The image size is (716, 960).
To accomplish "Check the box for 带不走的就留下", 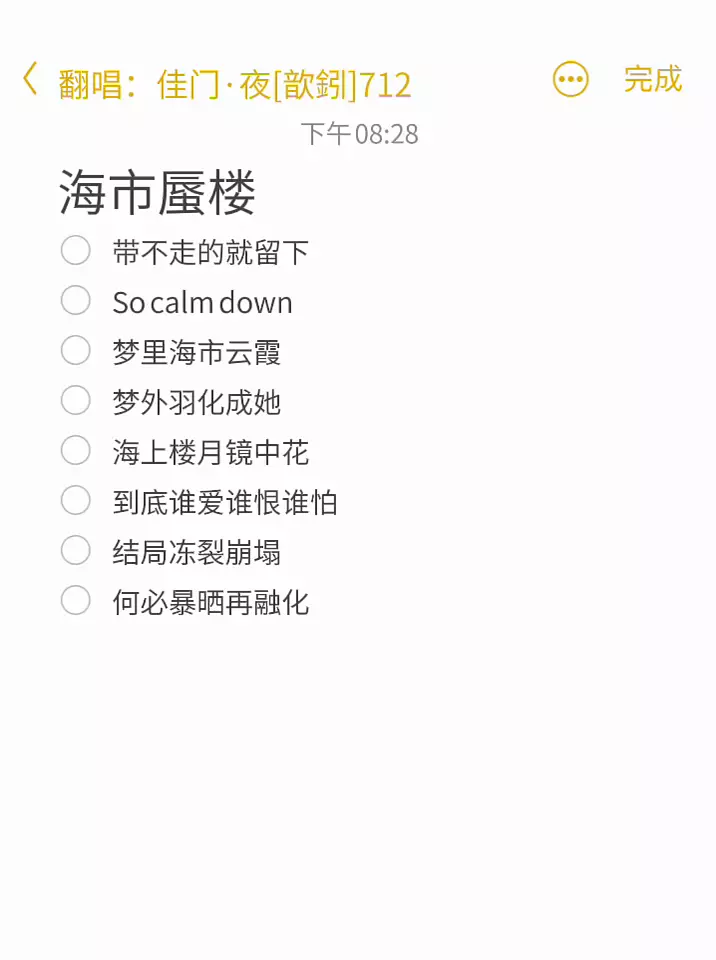I will point(76,250).
